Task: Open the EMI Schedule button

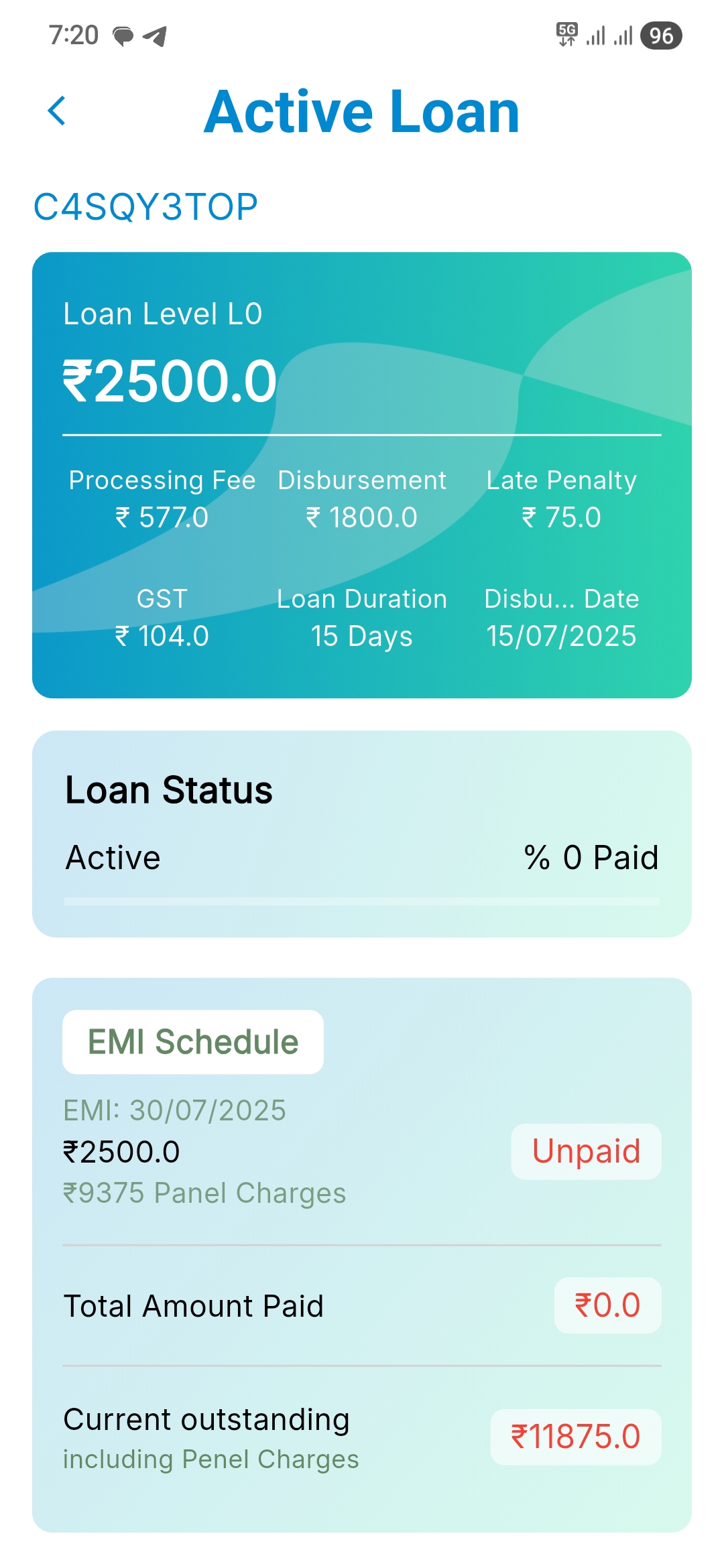Action: coord(193,1042)
